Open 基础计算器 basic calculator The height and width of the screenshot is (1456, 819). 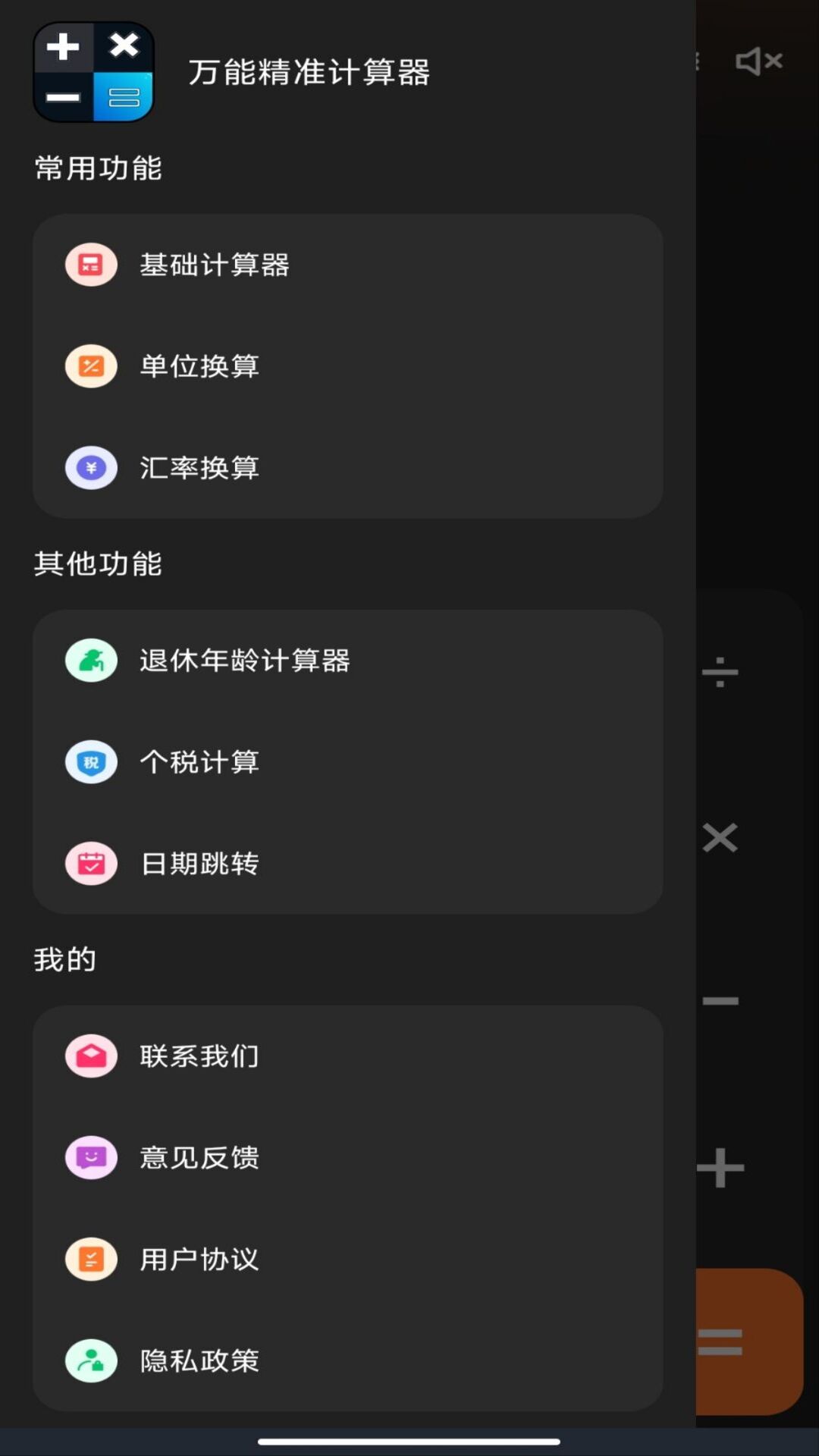tap(215, 265)
